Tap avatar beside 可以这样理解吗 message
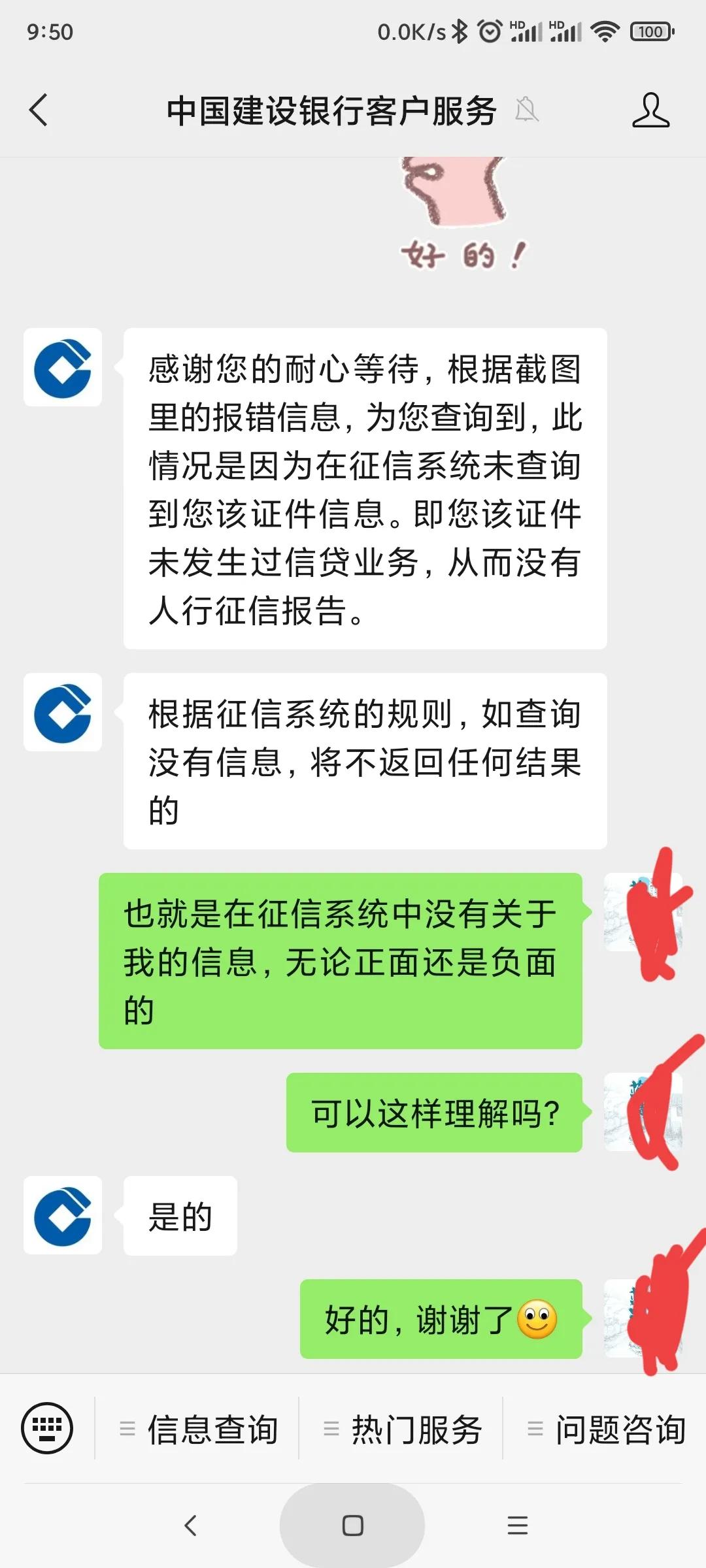This screenshot has width=706, height=1568. pyautogui.click(x=644, y=1111)
